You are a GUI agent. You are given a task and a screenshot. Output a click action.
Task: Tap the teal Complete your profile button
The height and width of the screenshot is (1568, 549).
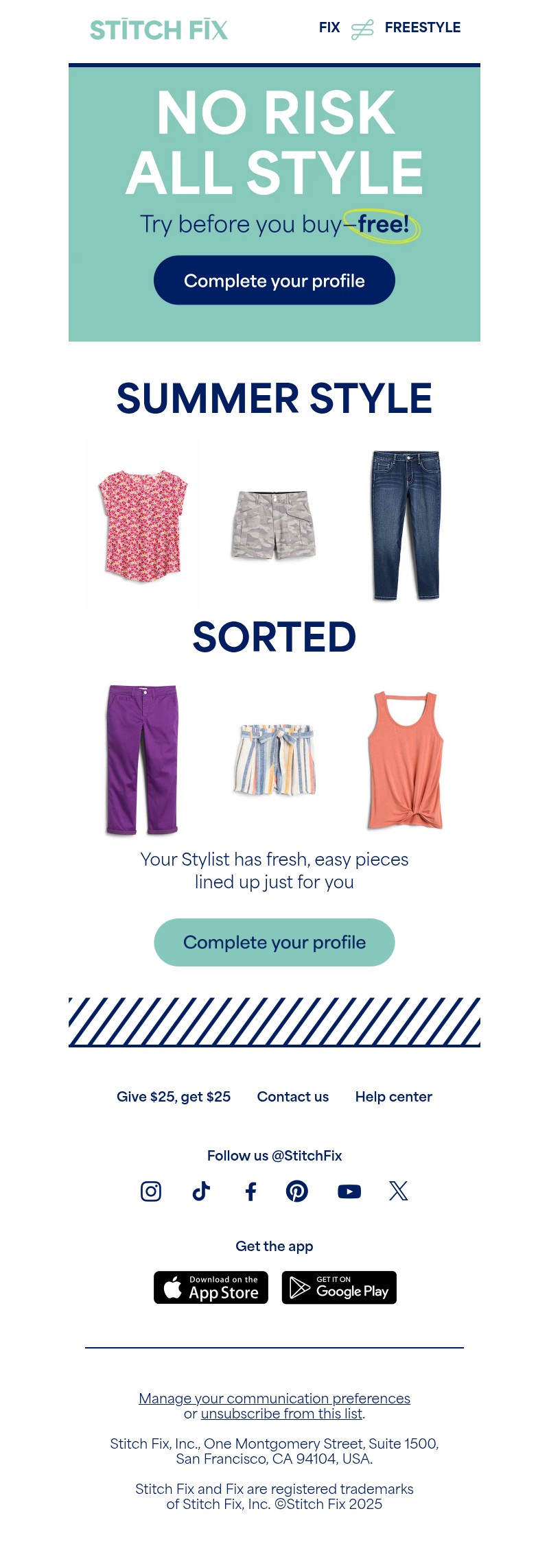pyautogui.click(x=274, y=942)
